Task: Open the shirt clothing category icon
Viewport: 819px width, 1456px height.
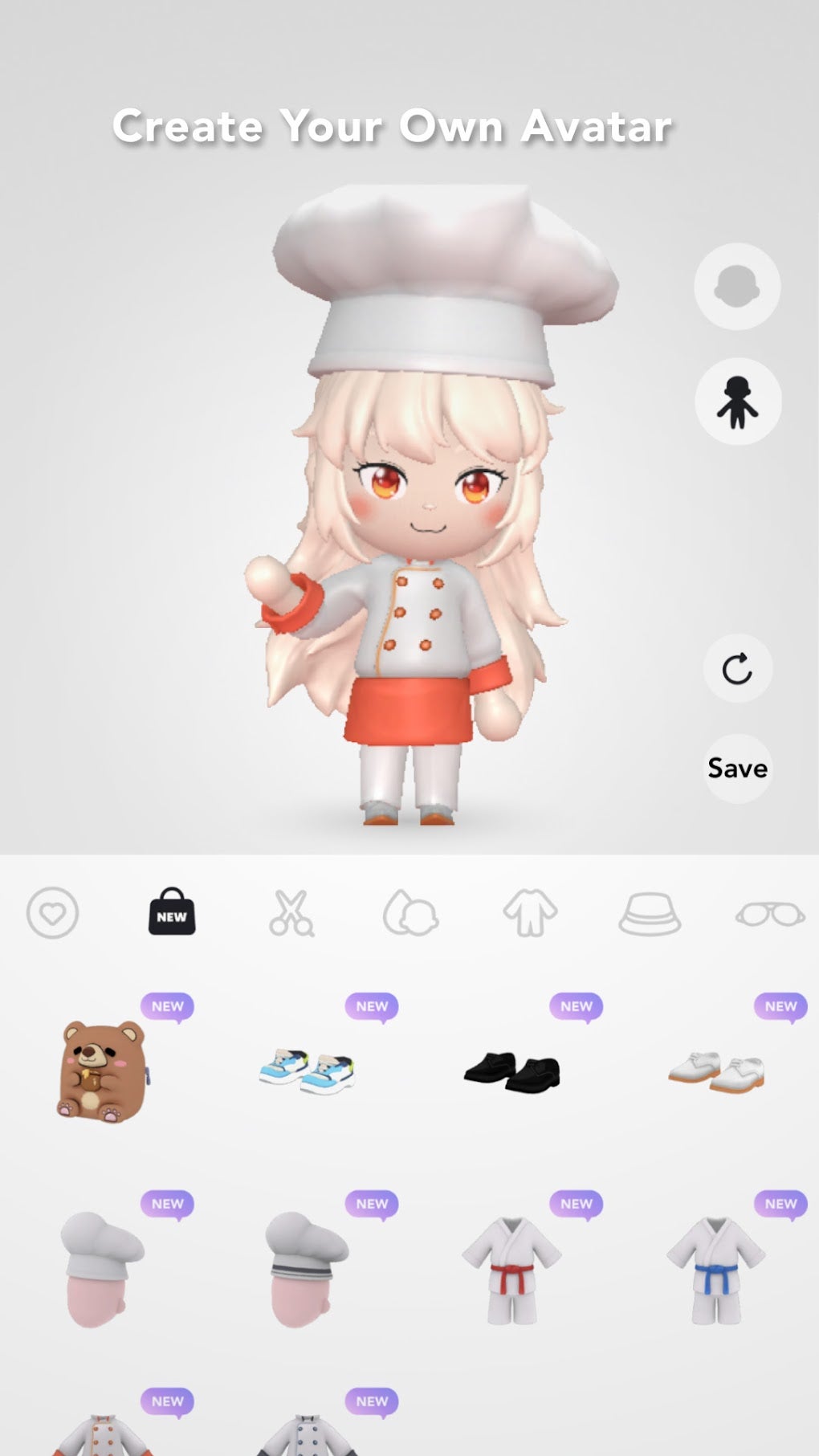Action: tap(532, 912)
